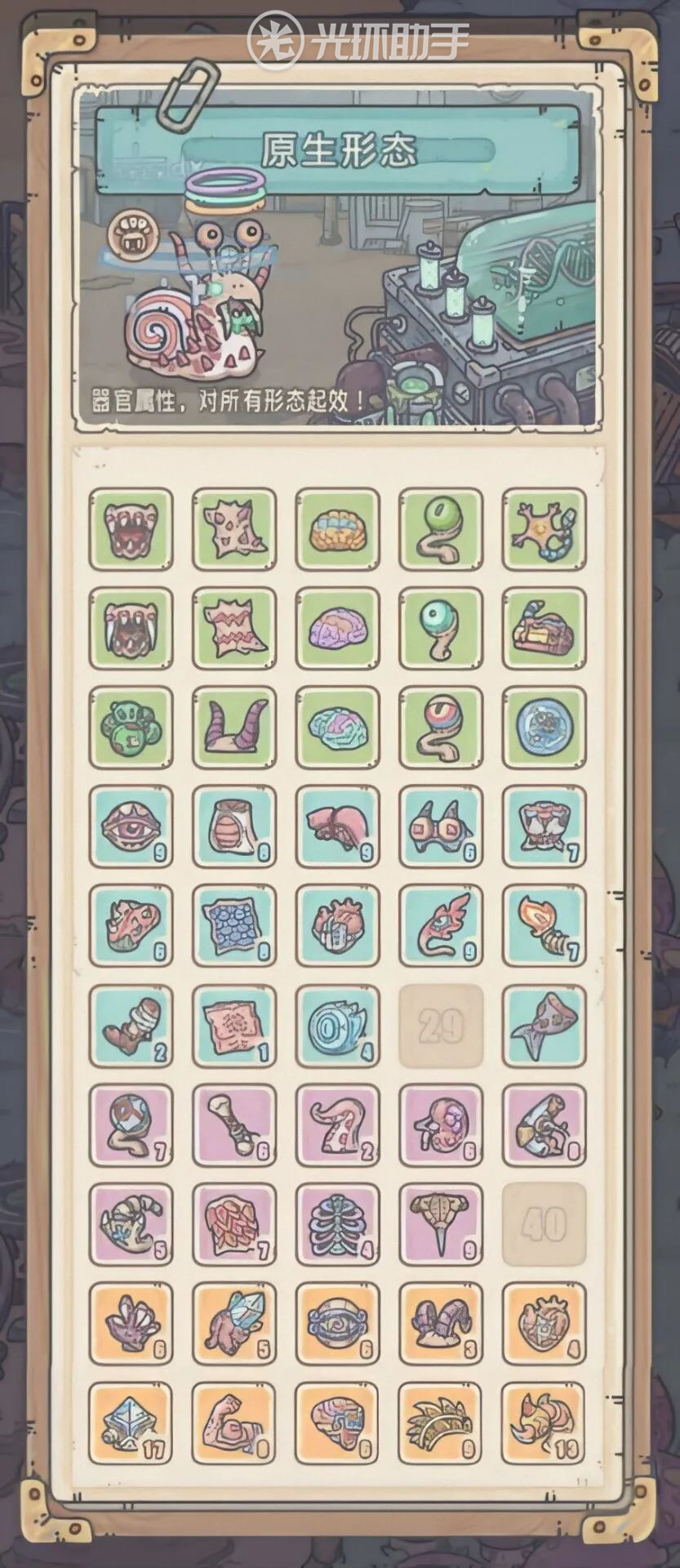The width and height of the screenshot is (680, 1568).
Task: Select the green eyeball organ
Action: (441, 528)
